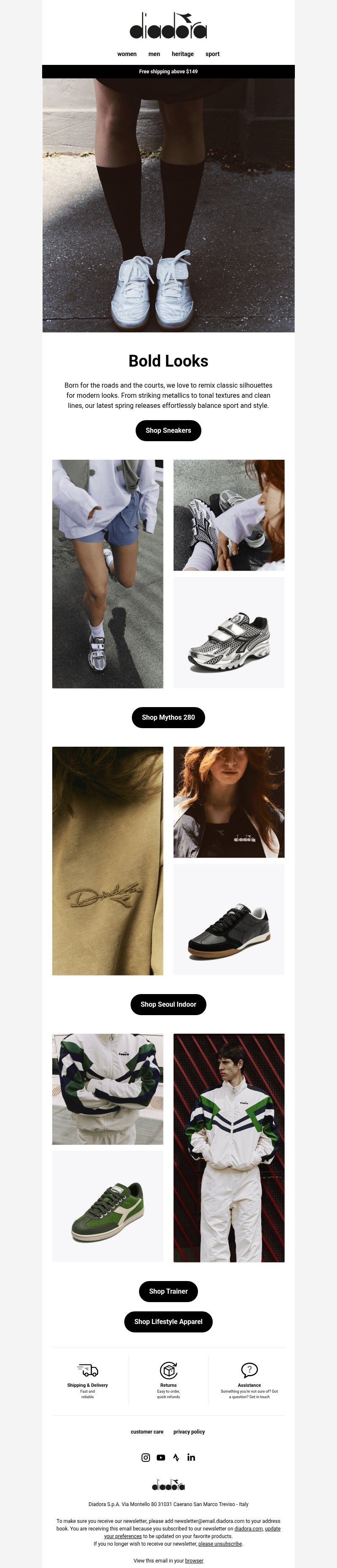Open customer care link
The image size is (337, 1568).
point(147,1431)
